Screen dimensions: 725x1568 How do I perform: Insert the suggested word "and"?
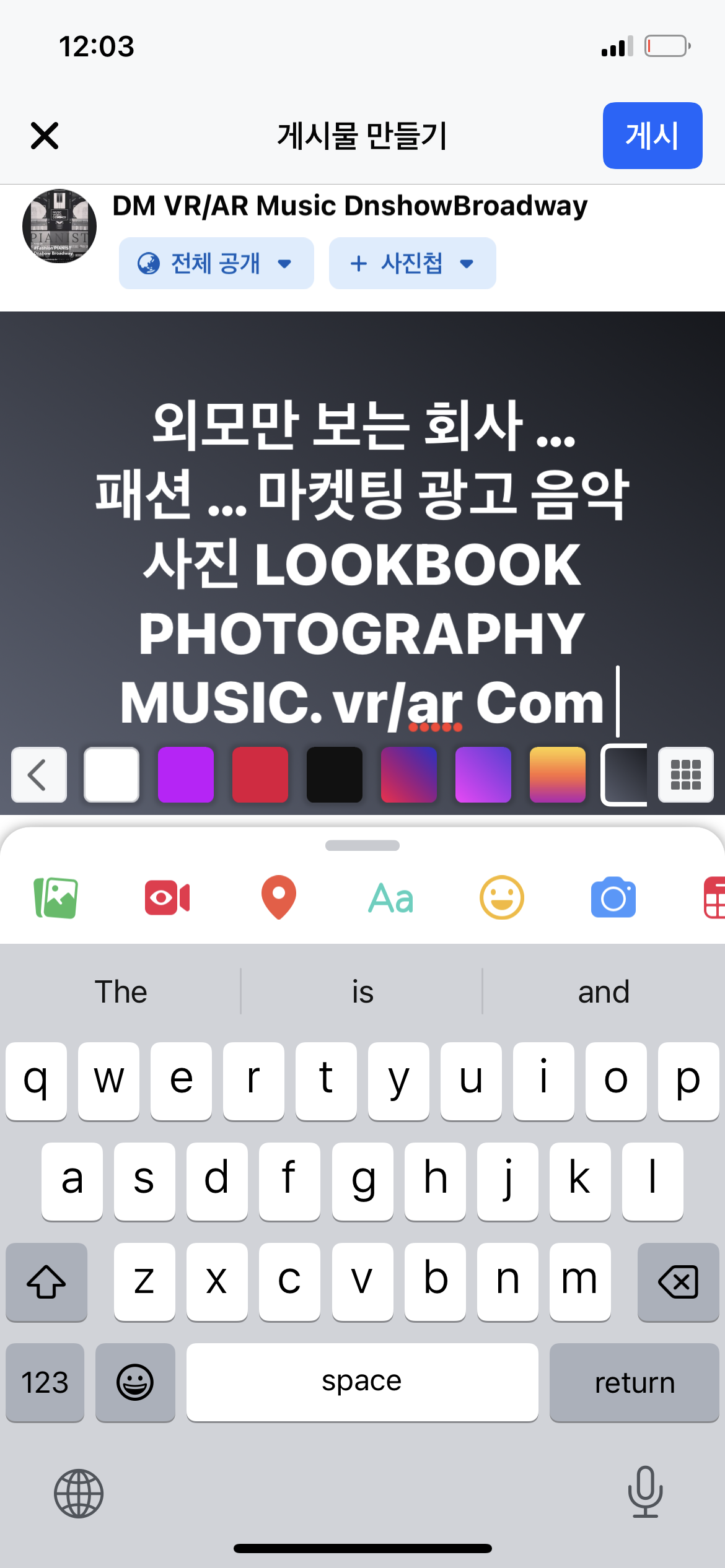[x=604, y=991]
